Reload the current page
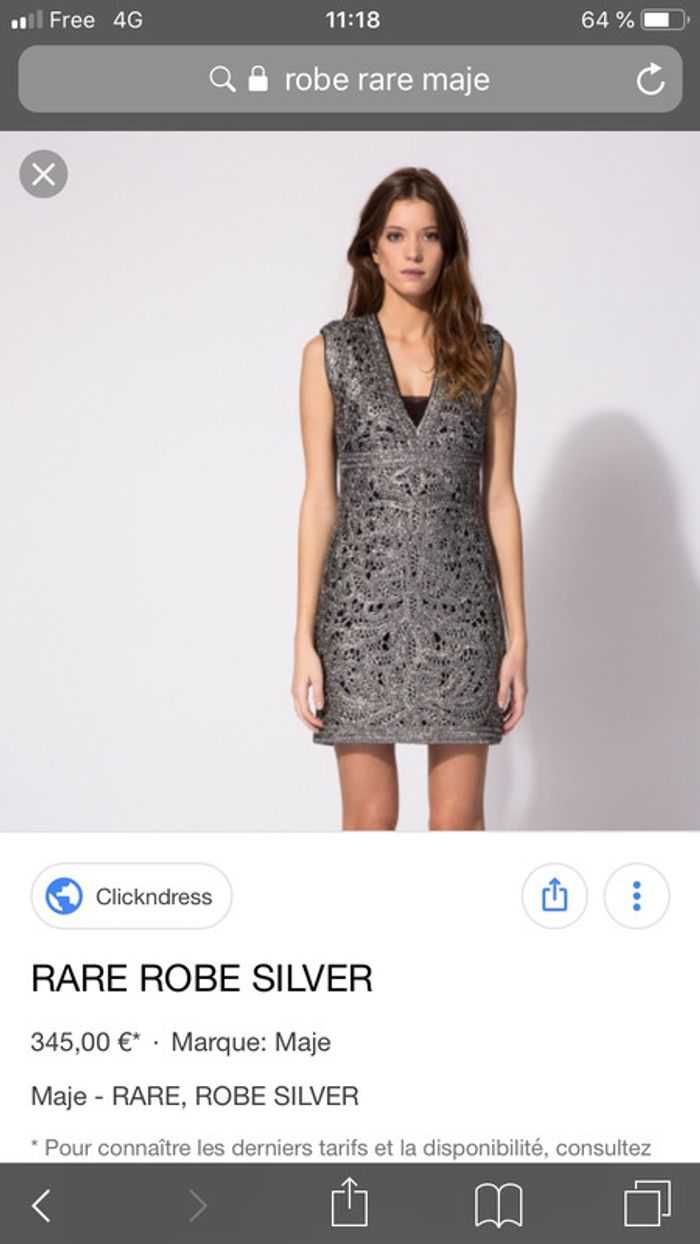The height and width of the screenshot is (1244, 700). tap(650, 80)
